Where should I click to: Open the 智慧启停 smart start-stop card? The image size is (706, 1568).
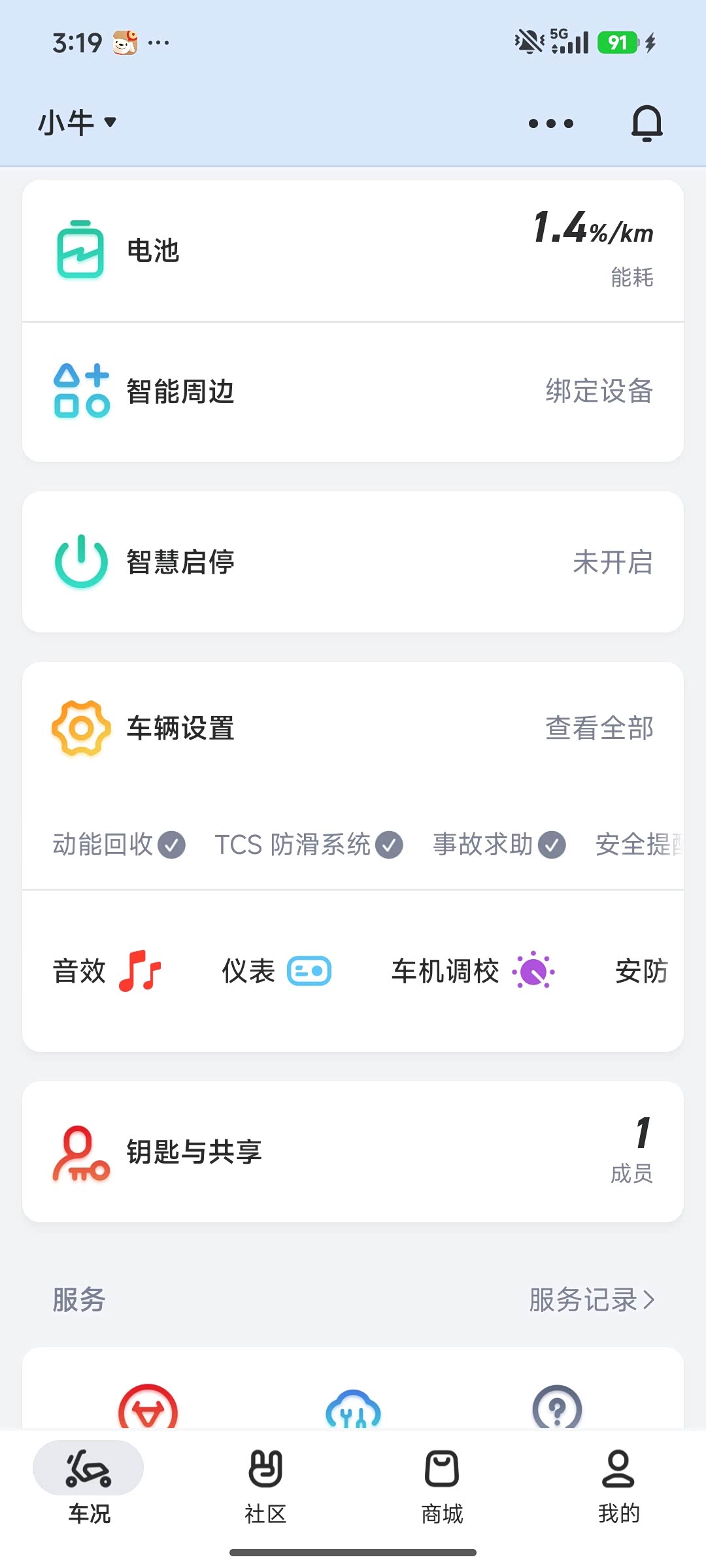[353, 562]
